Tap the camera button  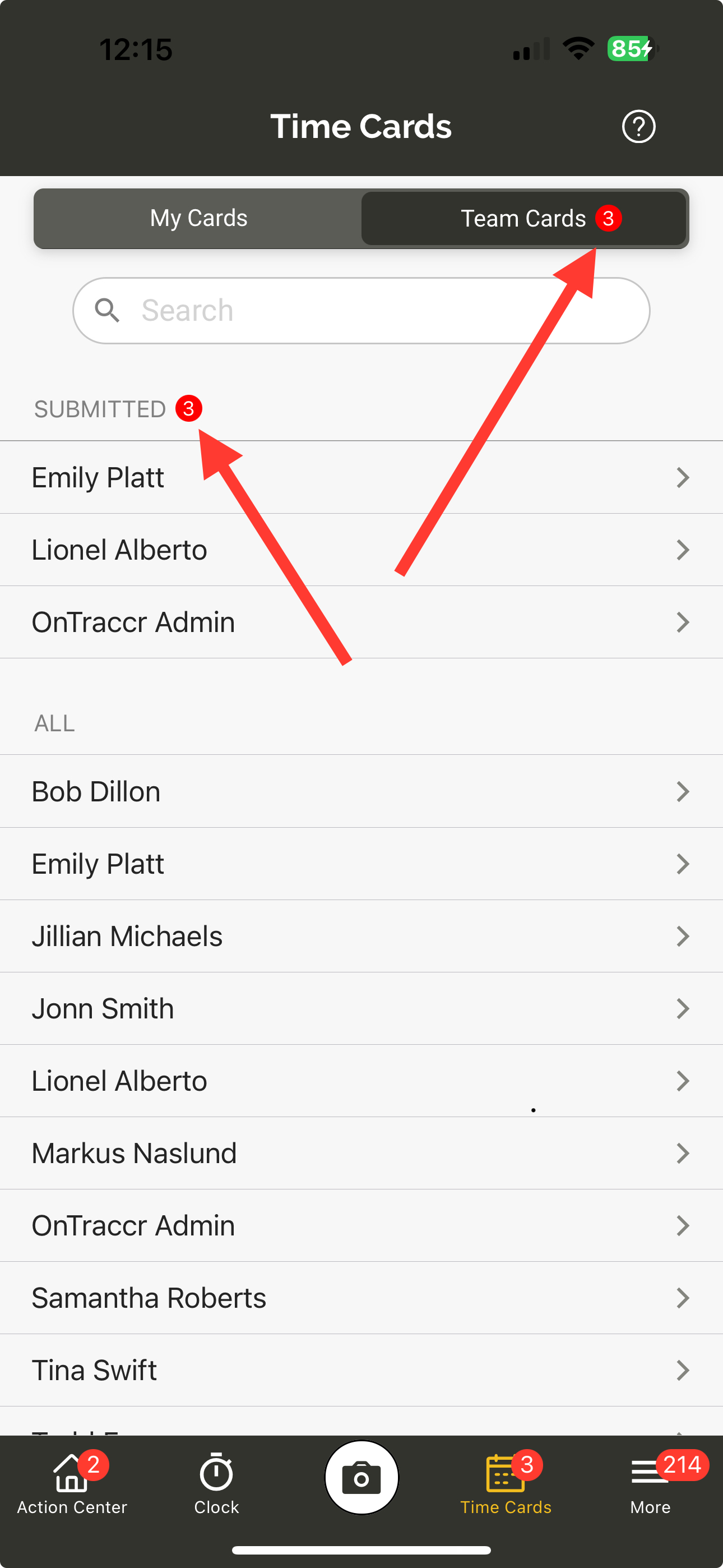pos(361,1477)
